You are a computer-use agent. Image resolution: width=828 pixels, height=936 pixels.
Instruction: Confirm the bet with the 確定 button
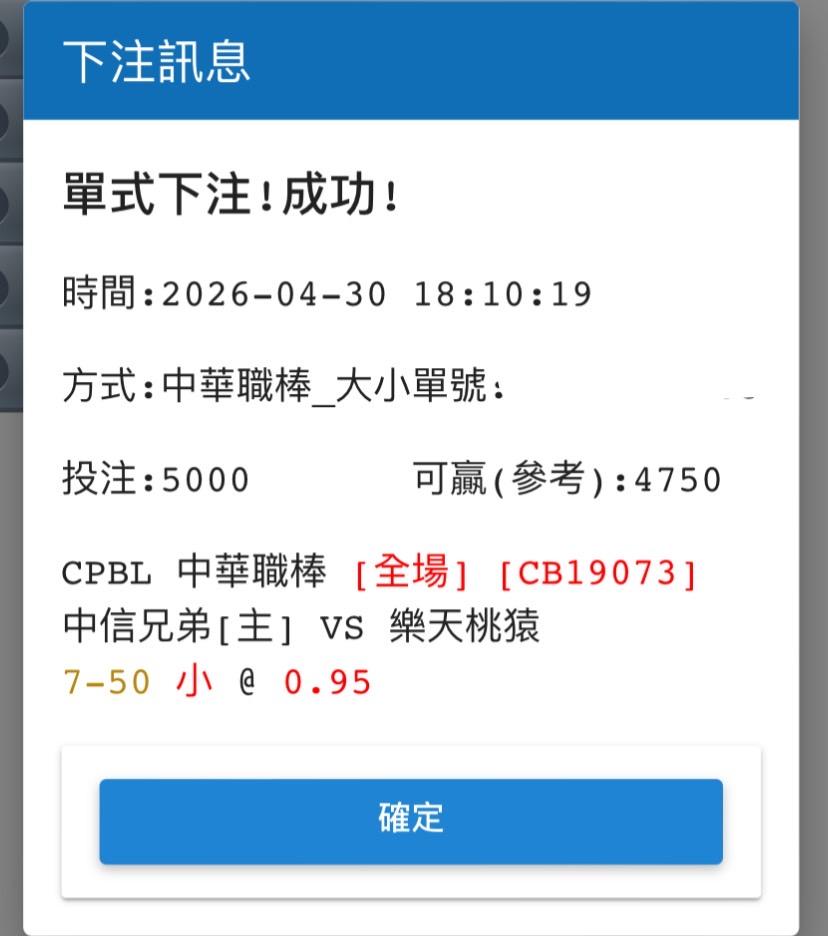(411, 821)
